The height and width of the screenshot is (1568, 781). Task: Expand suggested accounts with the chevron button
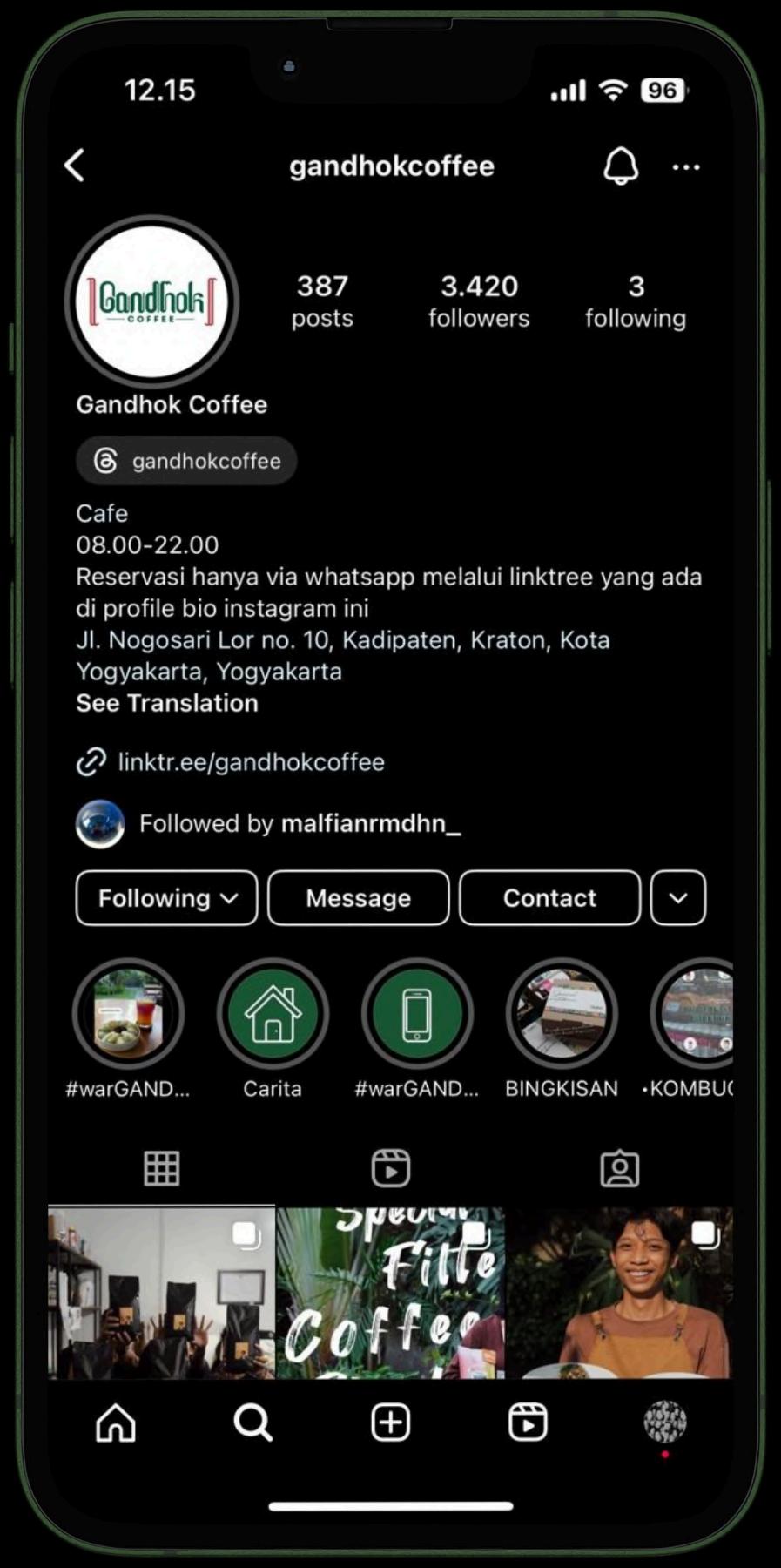pyautogui.click(x=678, y=898)
